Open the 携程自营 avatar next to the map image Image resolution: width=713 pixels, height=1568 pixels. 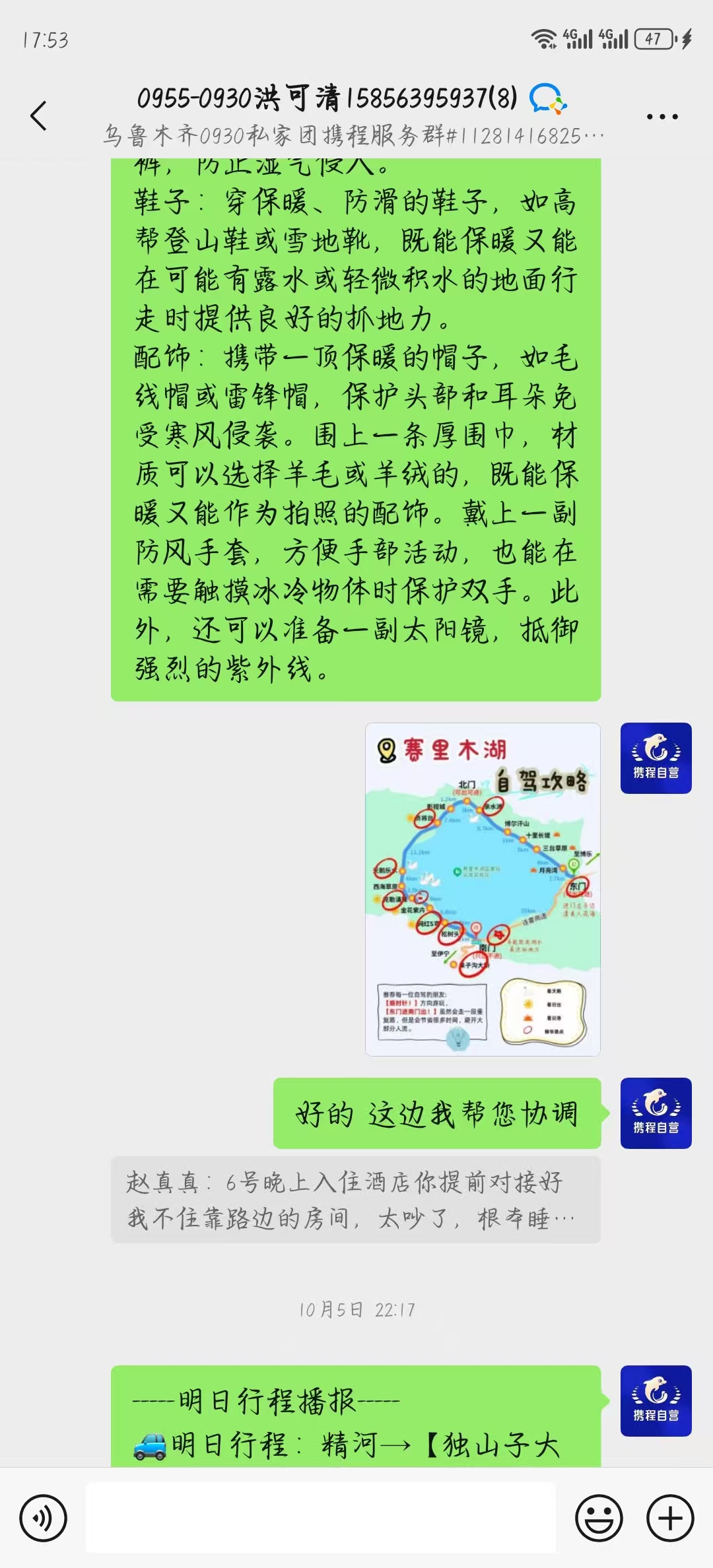click(x=656, y=758)
